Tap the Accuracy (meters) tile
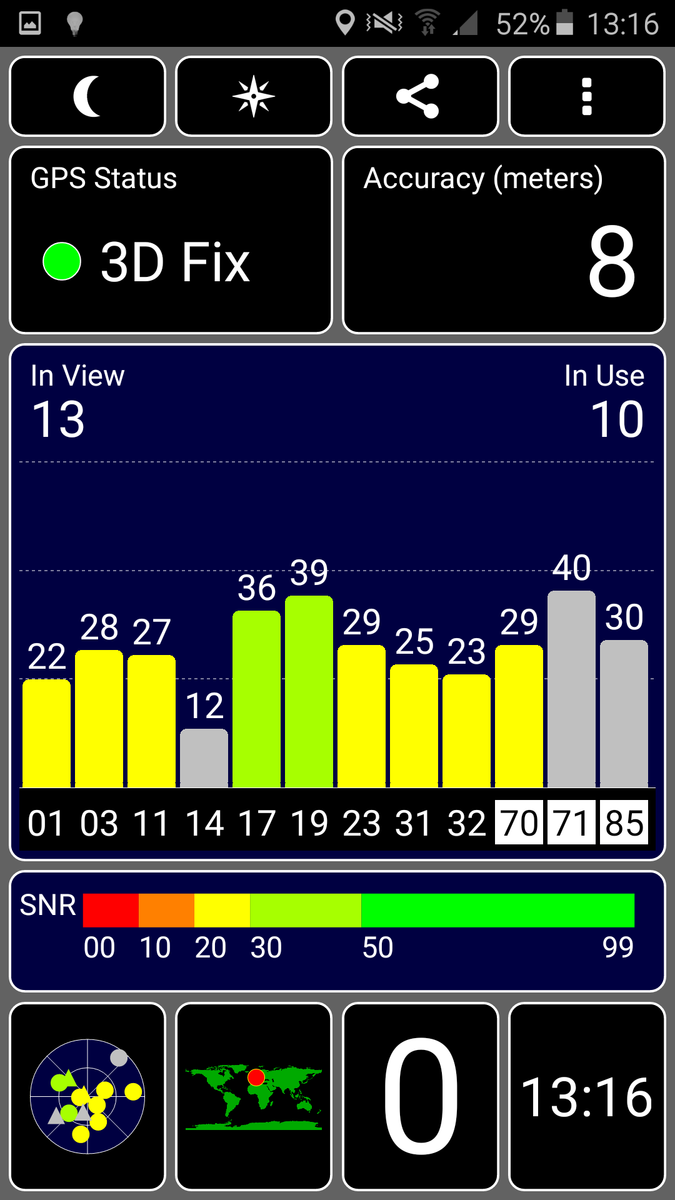The width and height of the screenshot is (675, 1200). (x=504, y=240)
